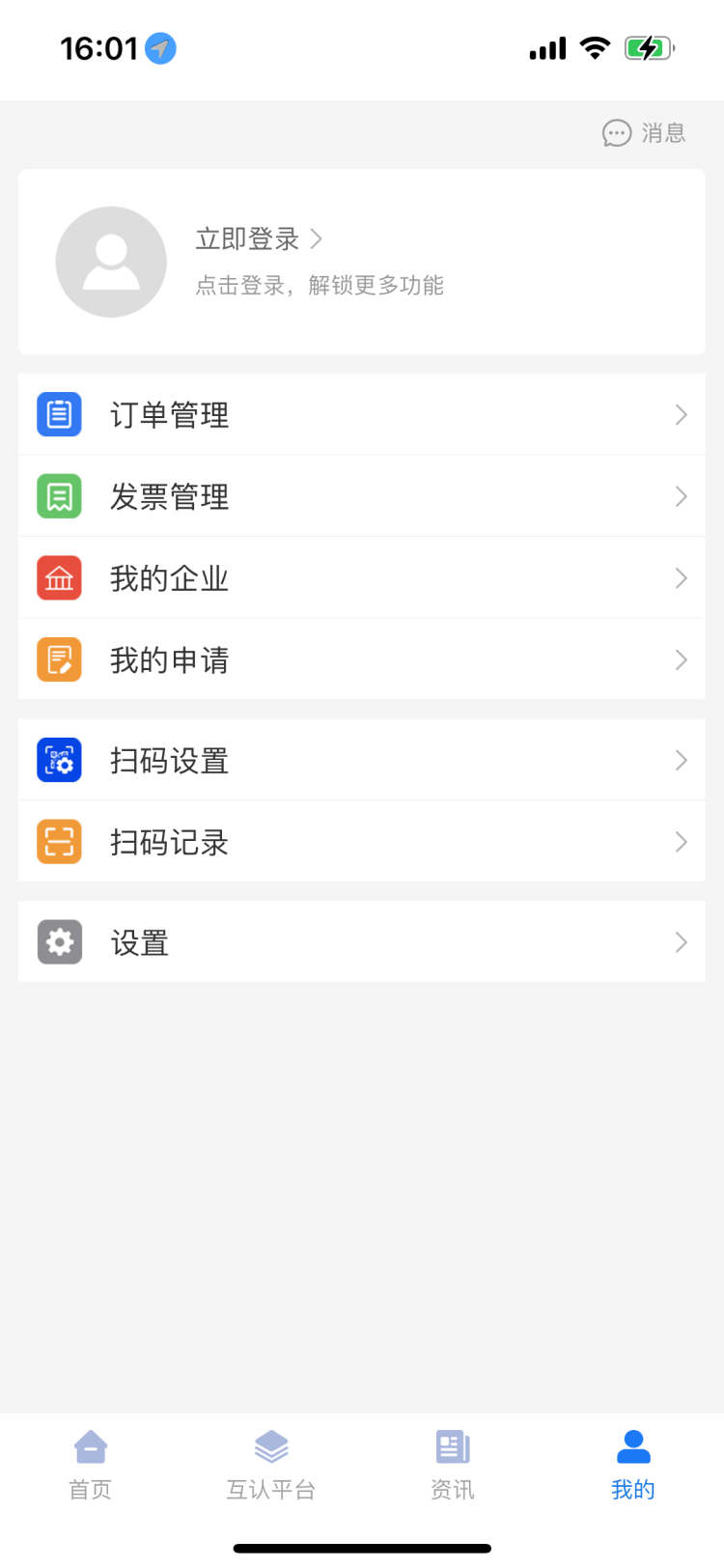
Task: Open 扫码设置 scan settings icon
Action: [x=59, y=760]
